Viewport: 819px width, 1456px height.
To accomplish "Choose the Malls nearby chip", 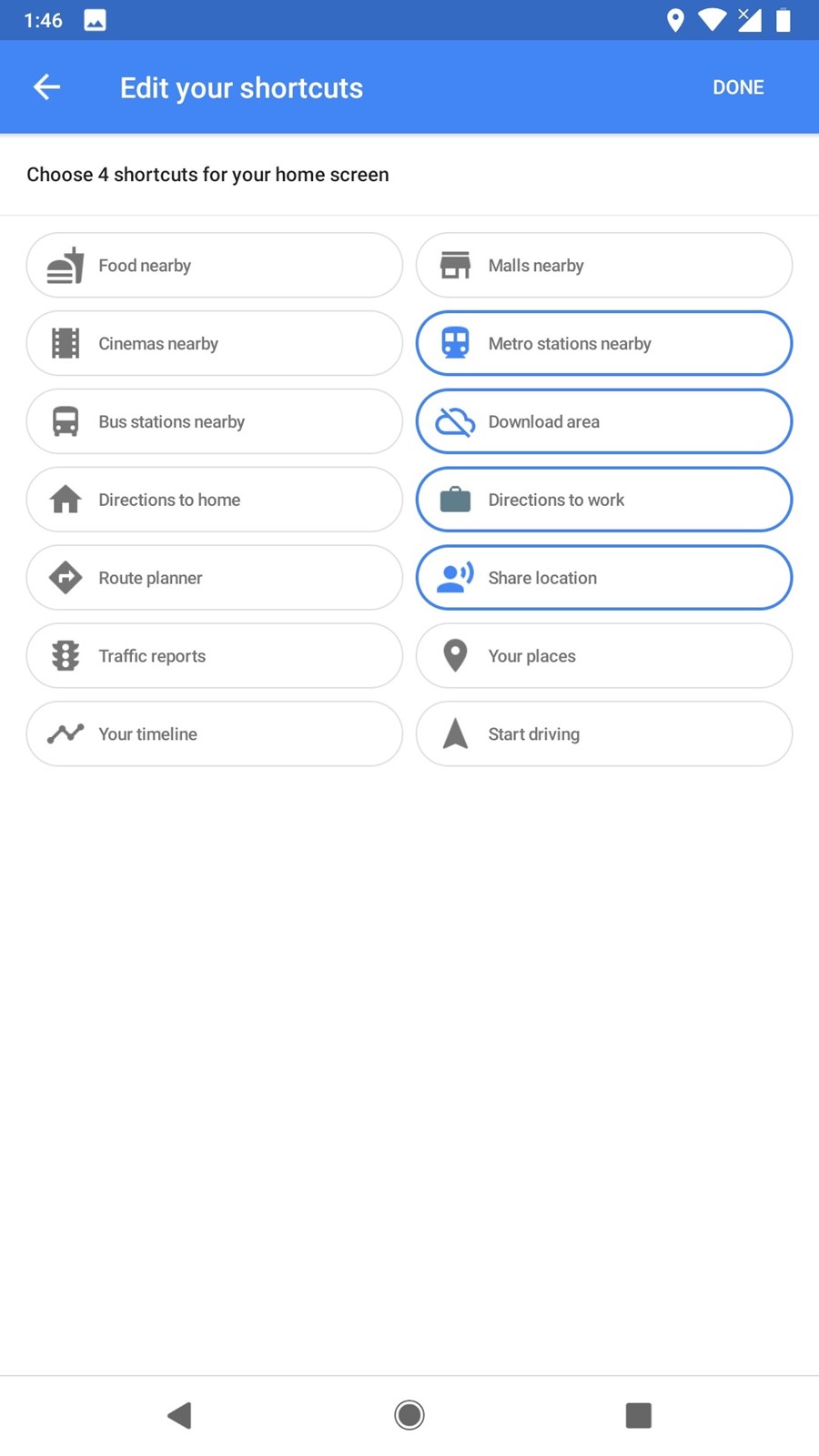I will (604, 265).
